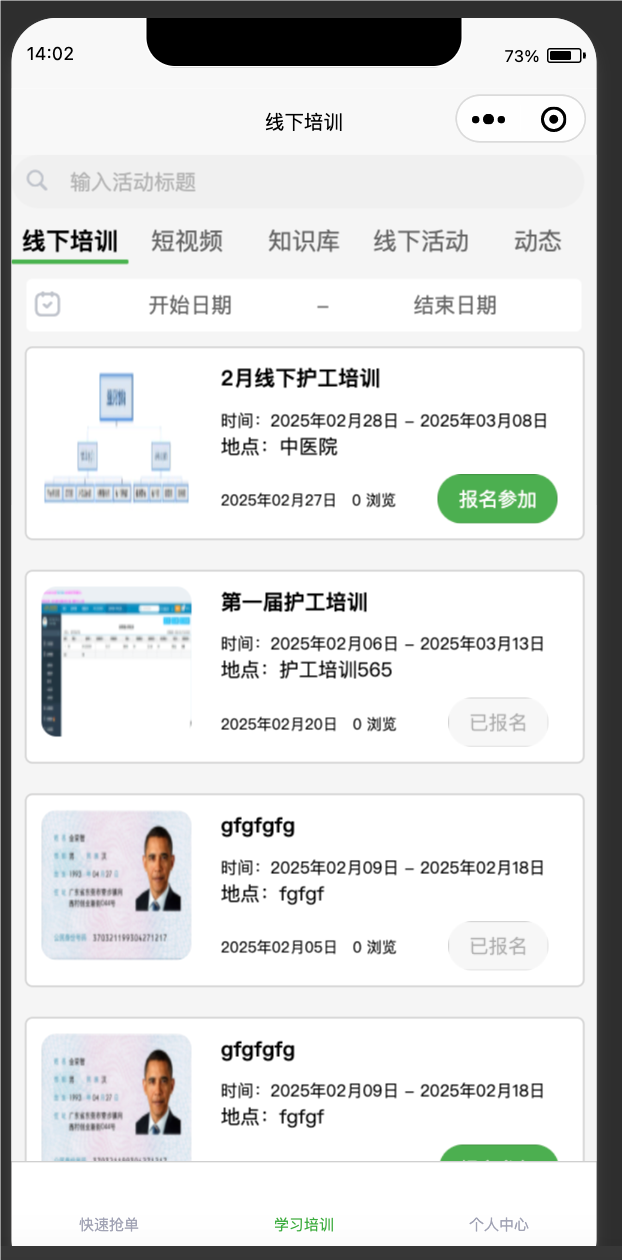Switch to the 线下活动 tab
Image resolution: width=622 pixels, height=1260 pixels.
tap(421, 241)
